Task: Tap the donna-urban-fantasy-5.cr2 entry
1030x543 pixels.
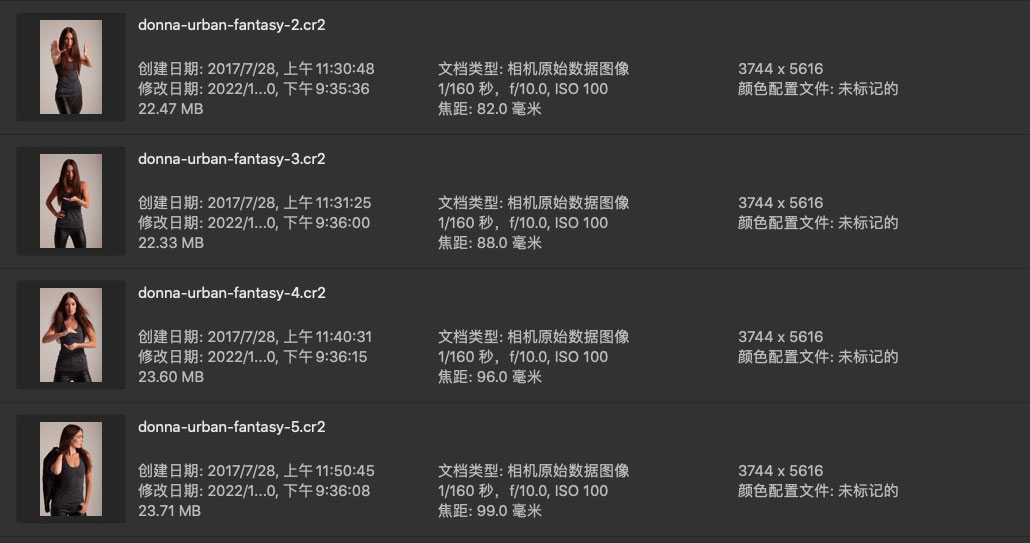Action: (232, 427)
